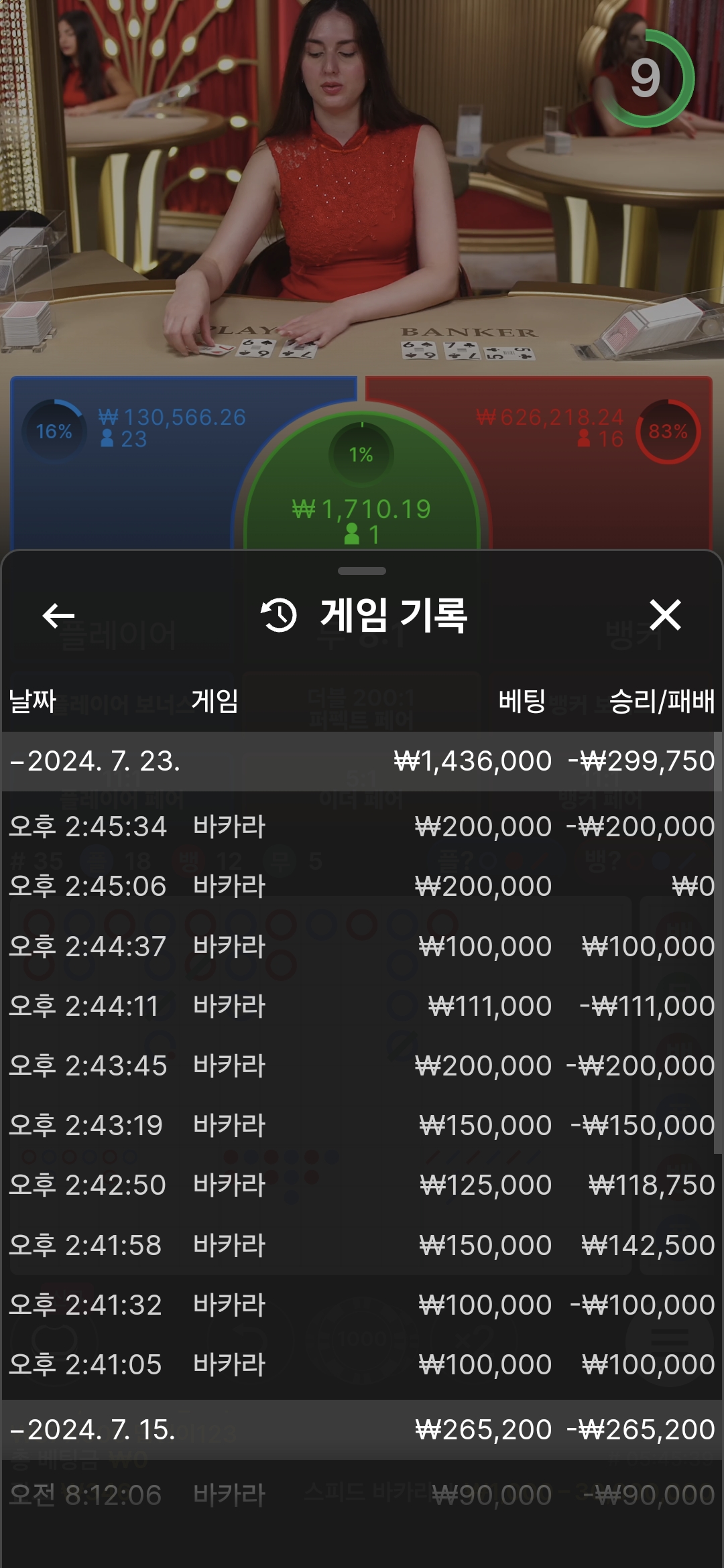Open the 오후 2:42:50 ₩125,000 bet record

tap(362, 1185)
